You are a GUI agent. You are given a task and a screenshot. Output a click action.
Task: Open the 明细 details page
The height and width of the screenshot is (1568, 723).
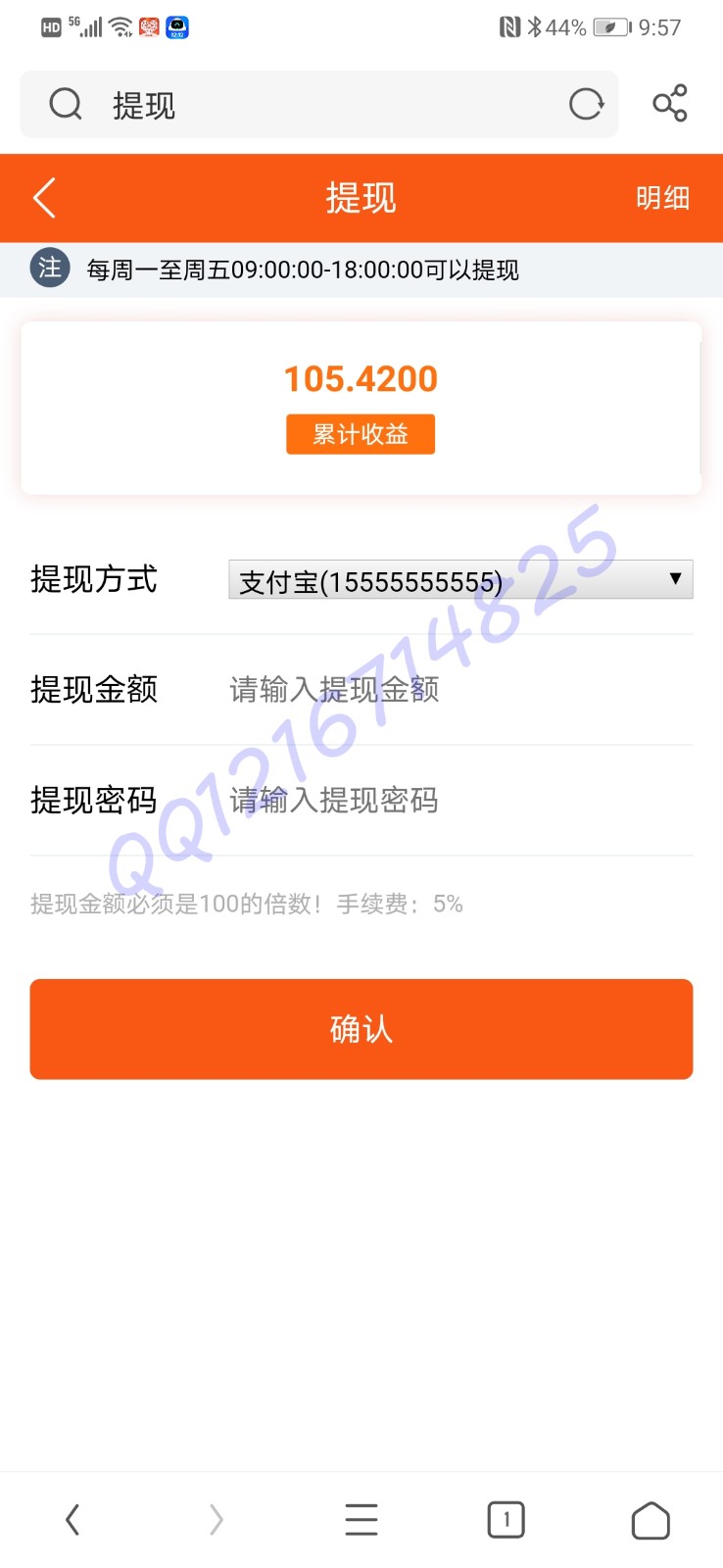662,198
